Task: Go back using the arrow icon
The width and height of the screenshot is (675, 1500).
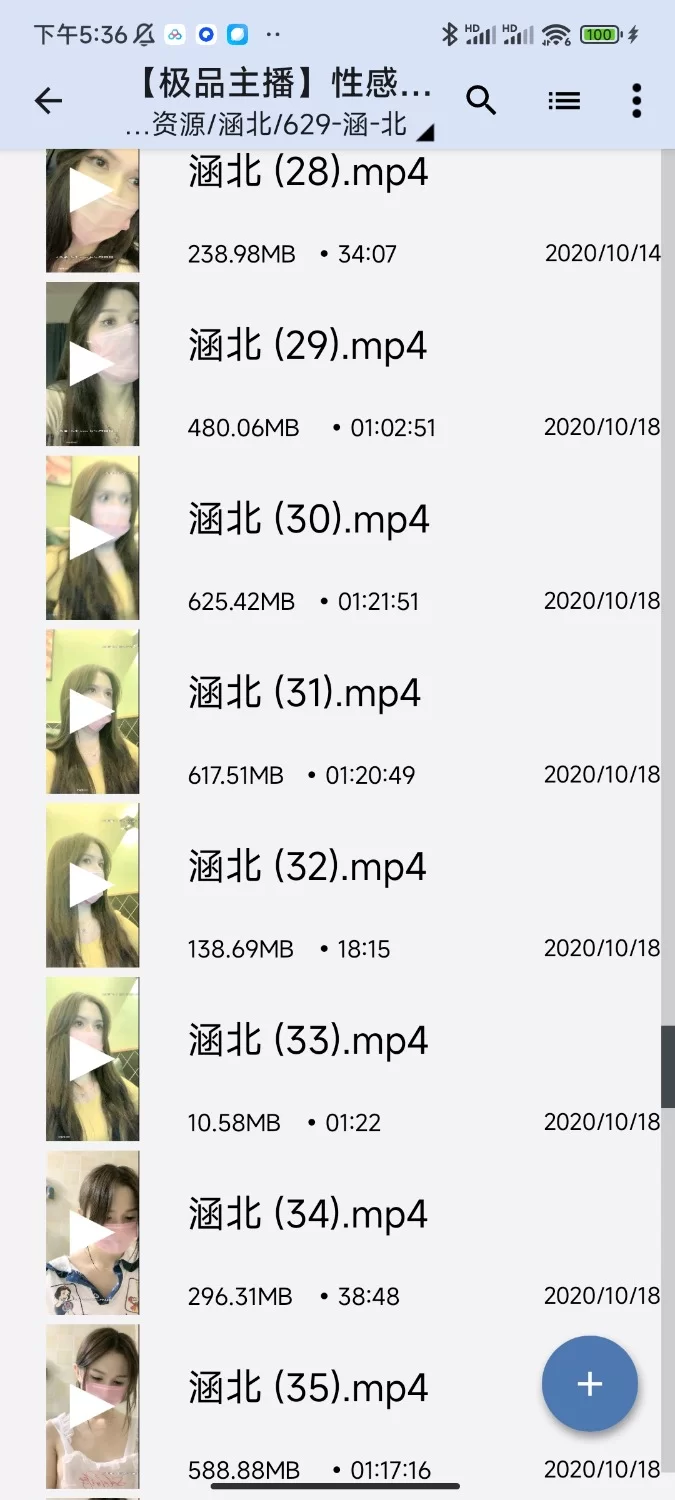Action: pos(48,100)
